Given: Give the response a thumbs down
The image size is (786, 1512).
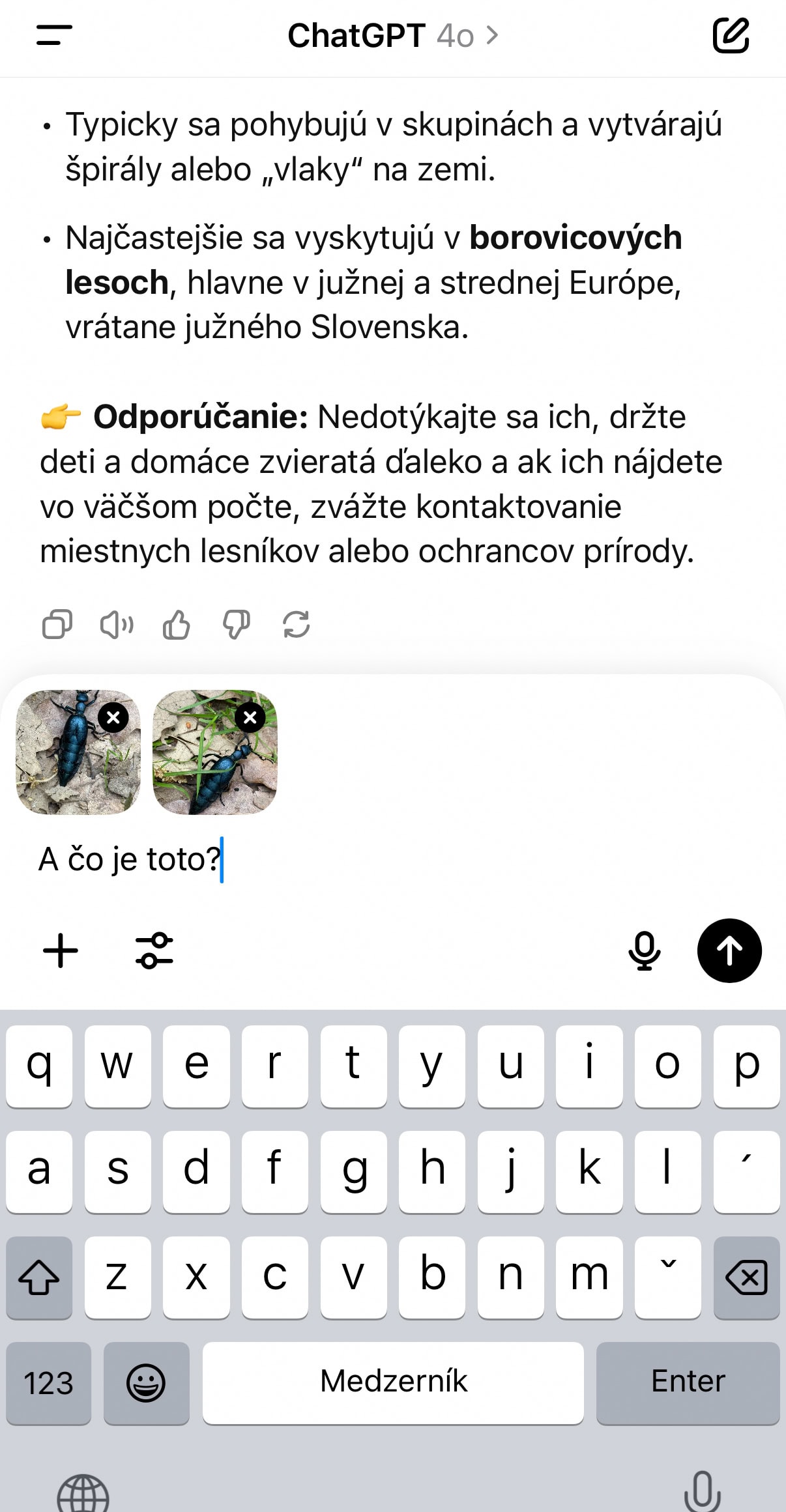Looking at the screenshot, I should tap(236, 625).
